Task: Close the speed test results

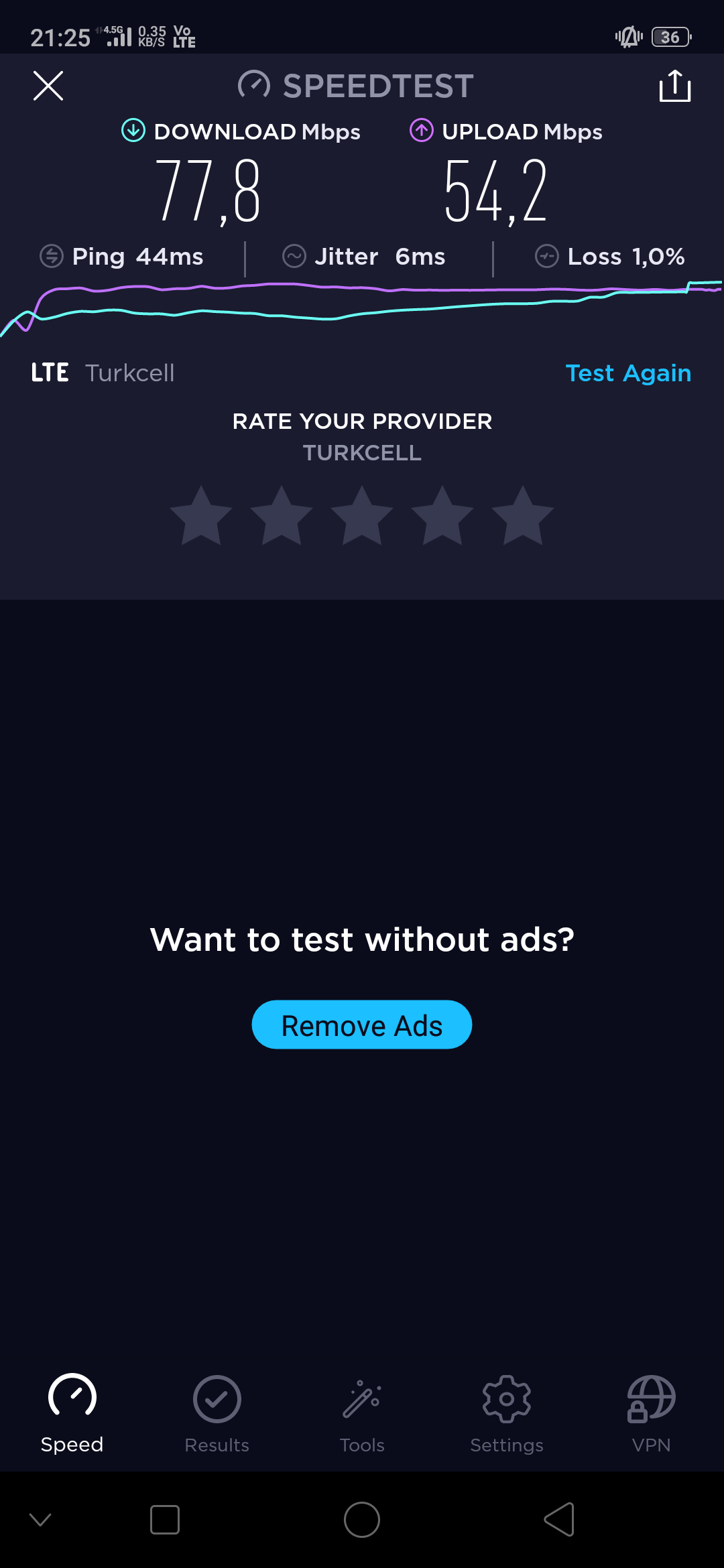Action: (48, 86)
